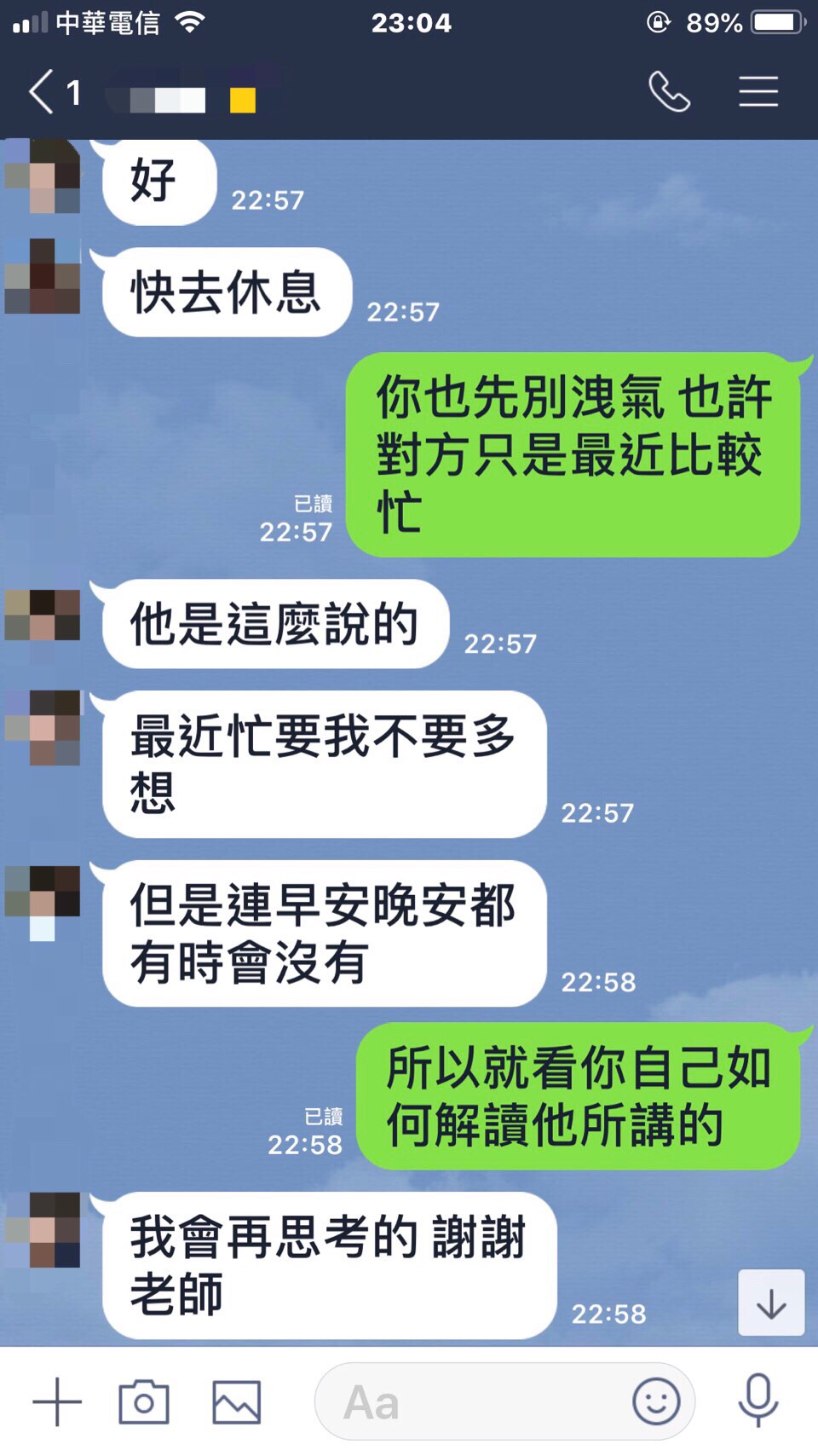Open the photo gallery picker

[236, 1401]
